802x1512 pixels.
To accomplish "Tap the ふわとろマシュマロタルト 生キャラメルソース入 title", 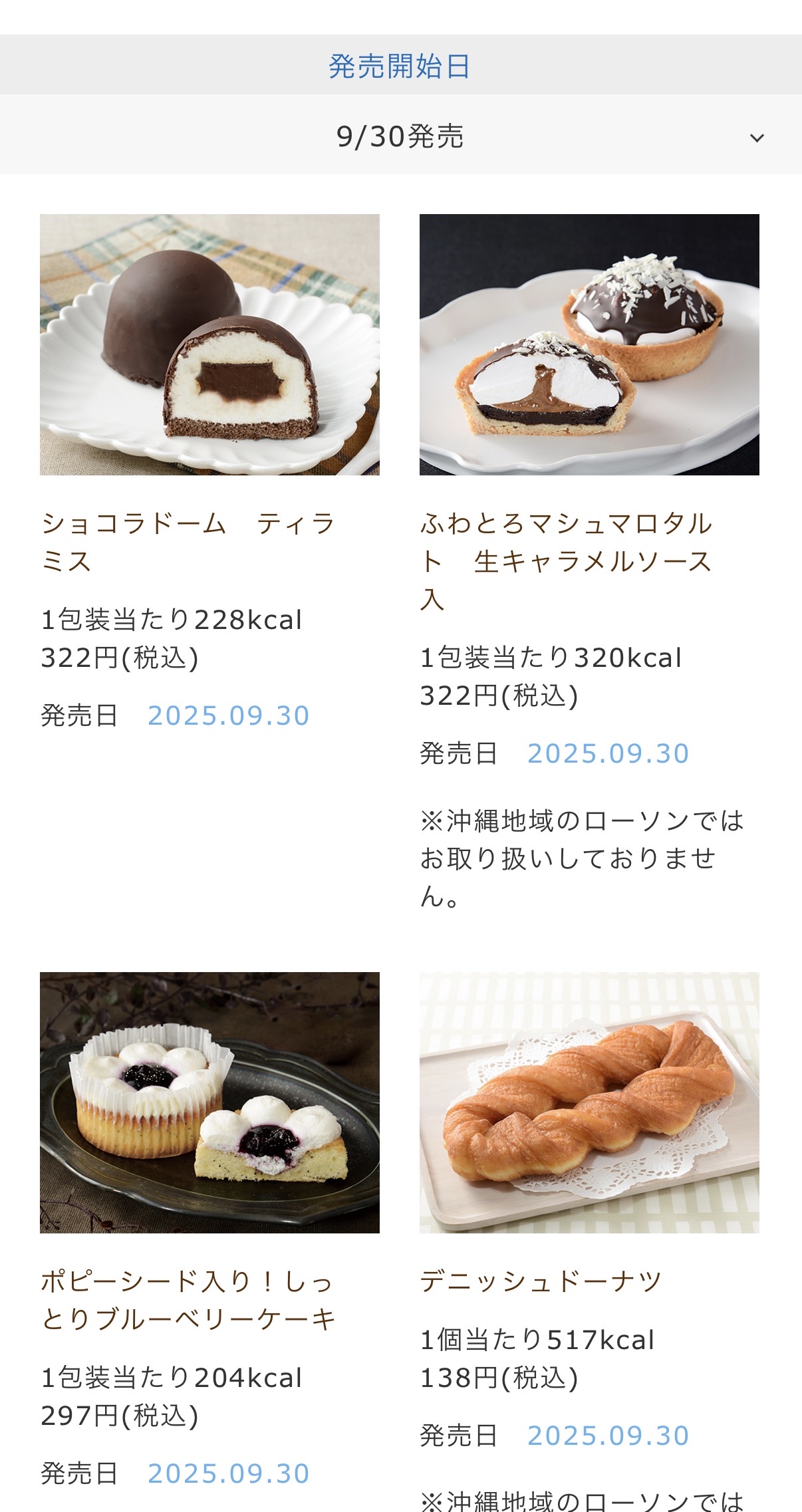I will pos(567,561).
